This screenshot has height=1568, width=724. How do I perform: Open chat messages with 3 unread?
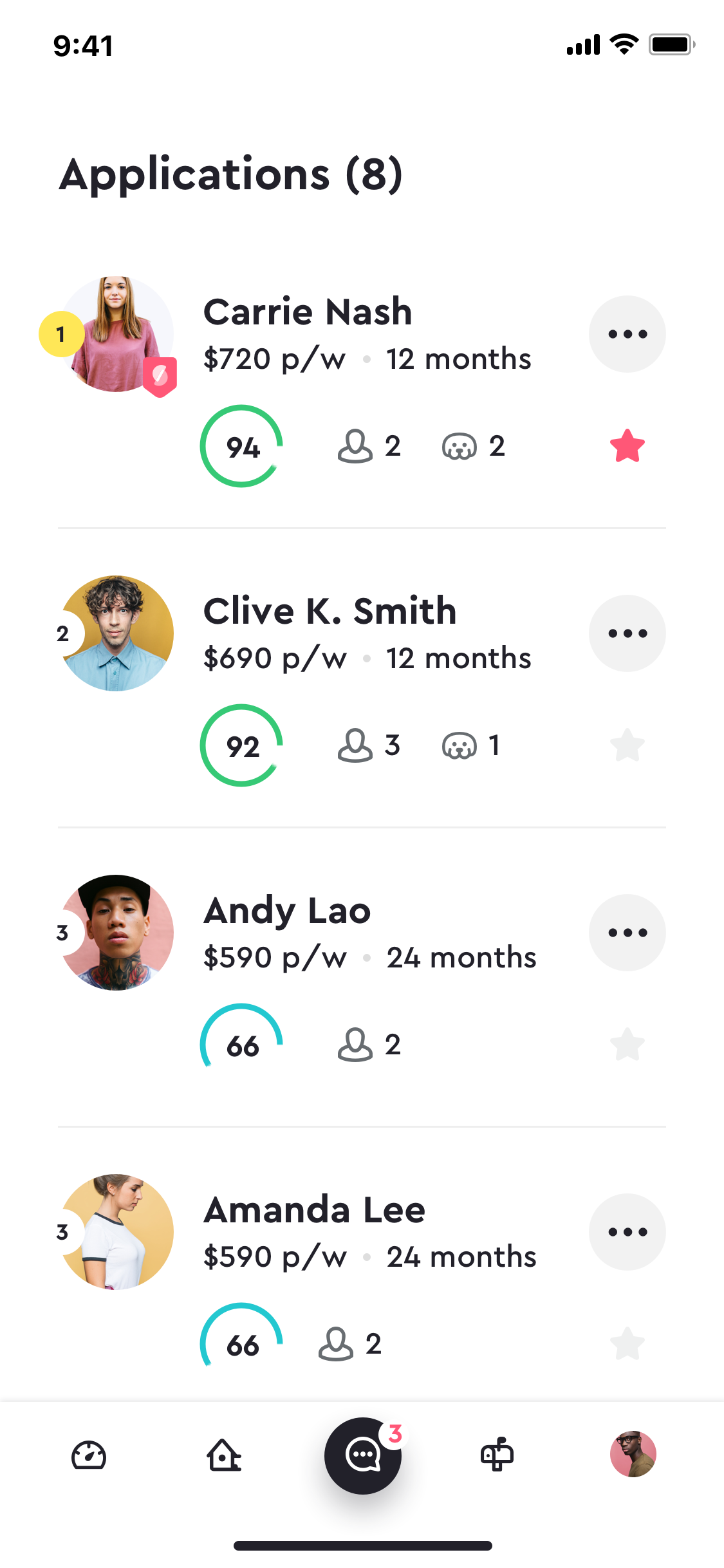click(x=363, y=1455)
